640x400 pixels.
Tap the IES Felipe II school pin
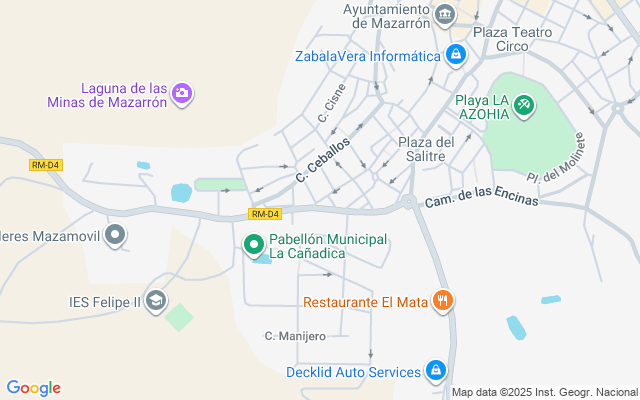click(x=155, y=300)
